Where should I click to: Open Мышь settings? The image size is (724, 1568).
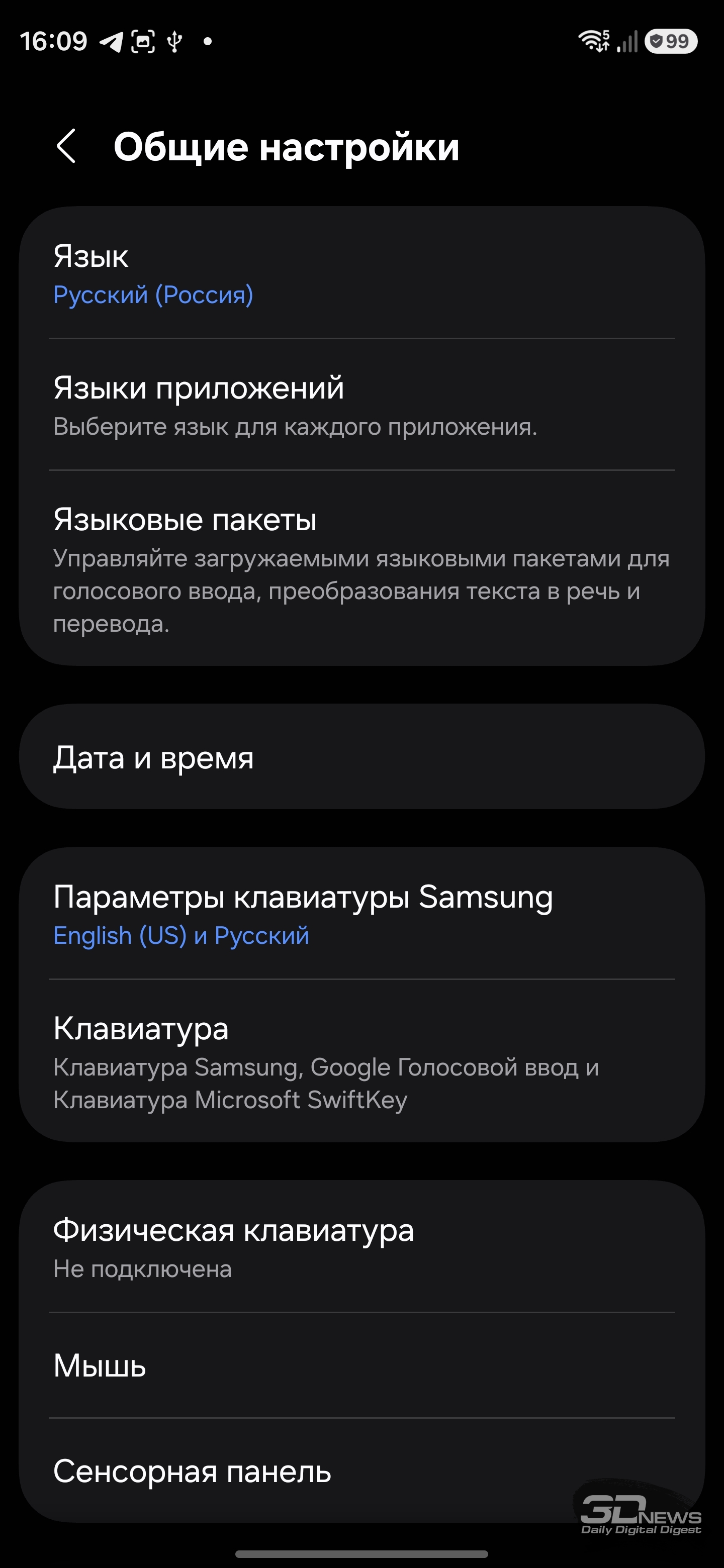361,1365
